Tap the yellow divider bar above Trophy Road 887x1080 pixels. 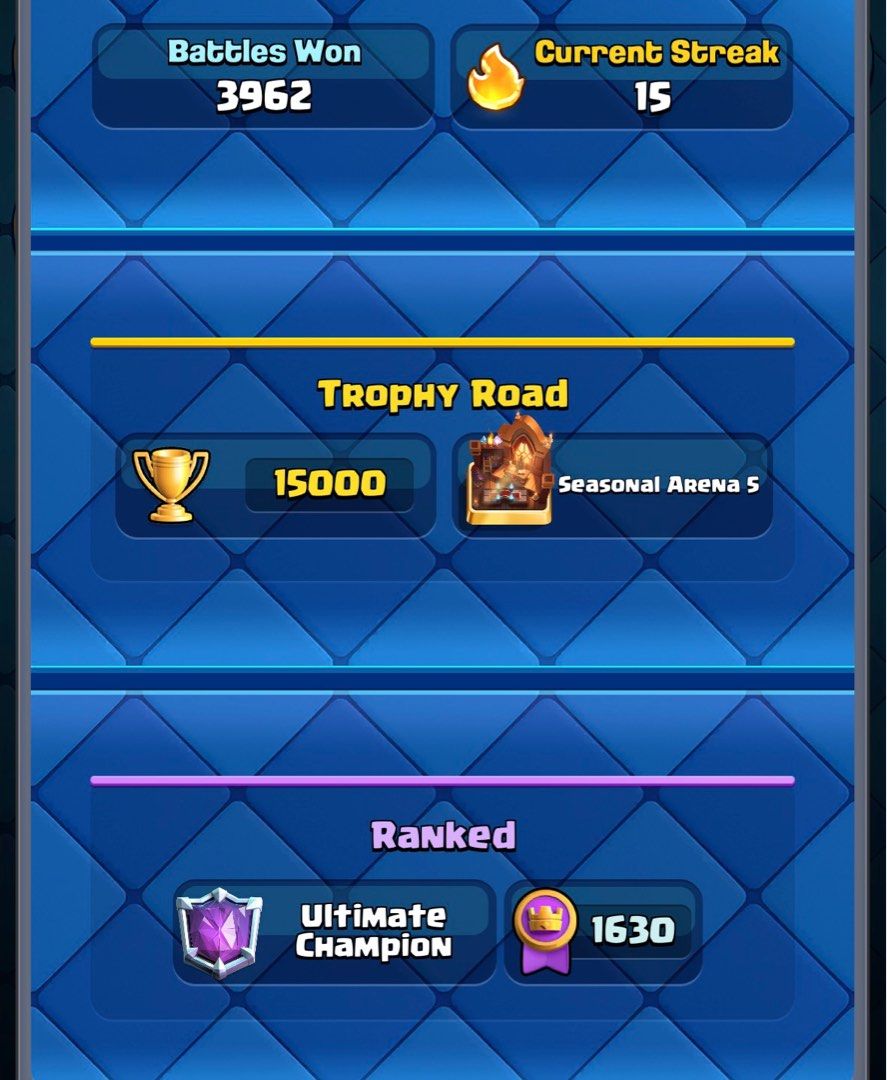(x=443, y=342)
